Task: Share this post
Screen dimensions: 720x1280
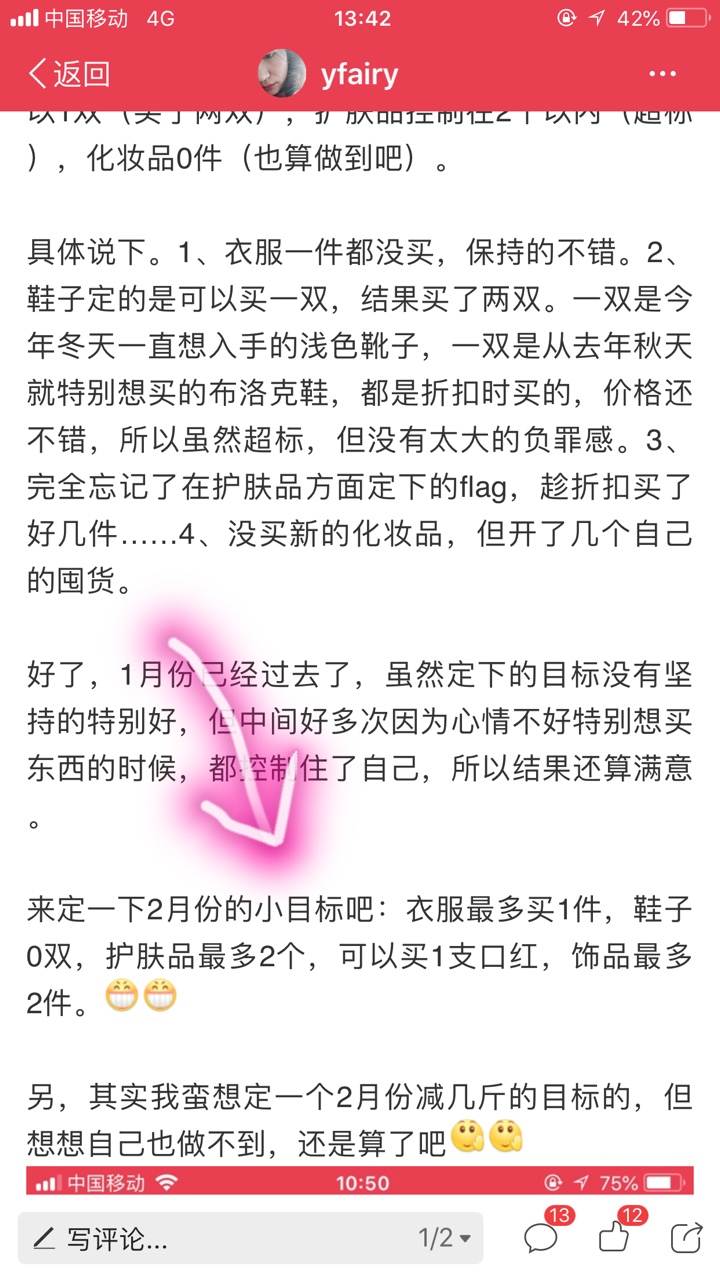Action: point(686,1238)
